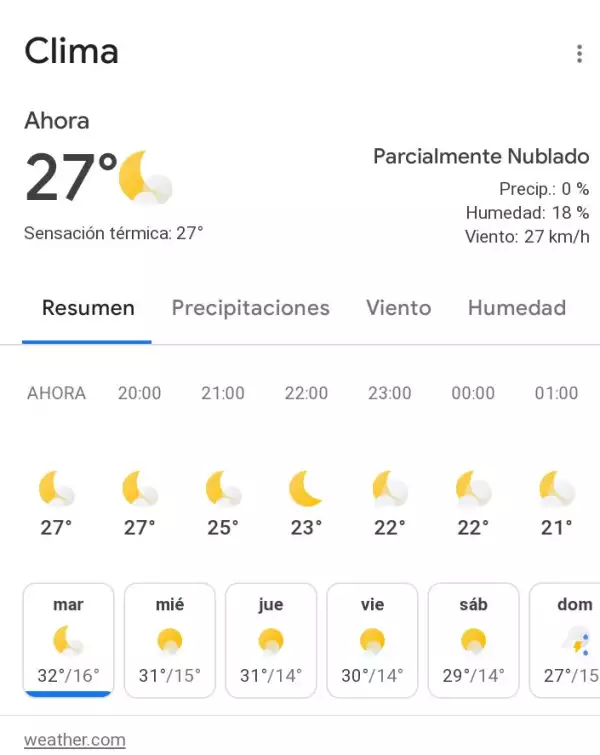Screen dimensions: 600x755
Task: Show the vie daily forecast
Action: pyautogui.click(x=372, y=640)
